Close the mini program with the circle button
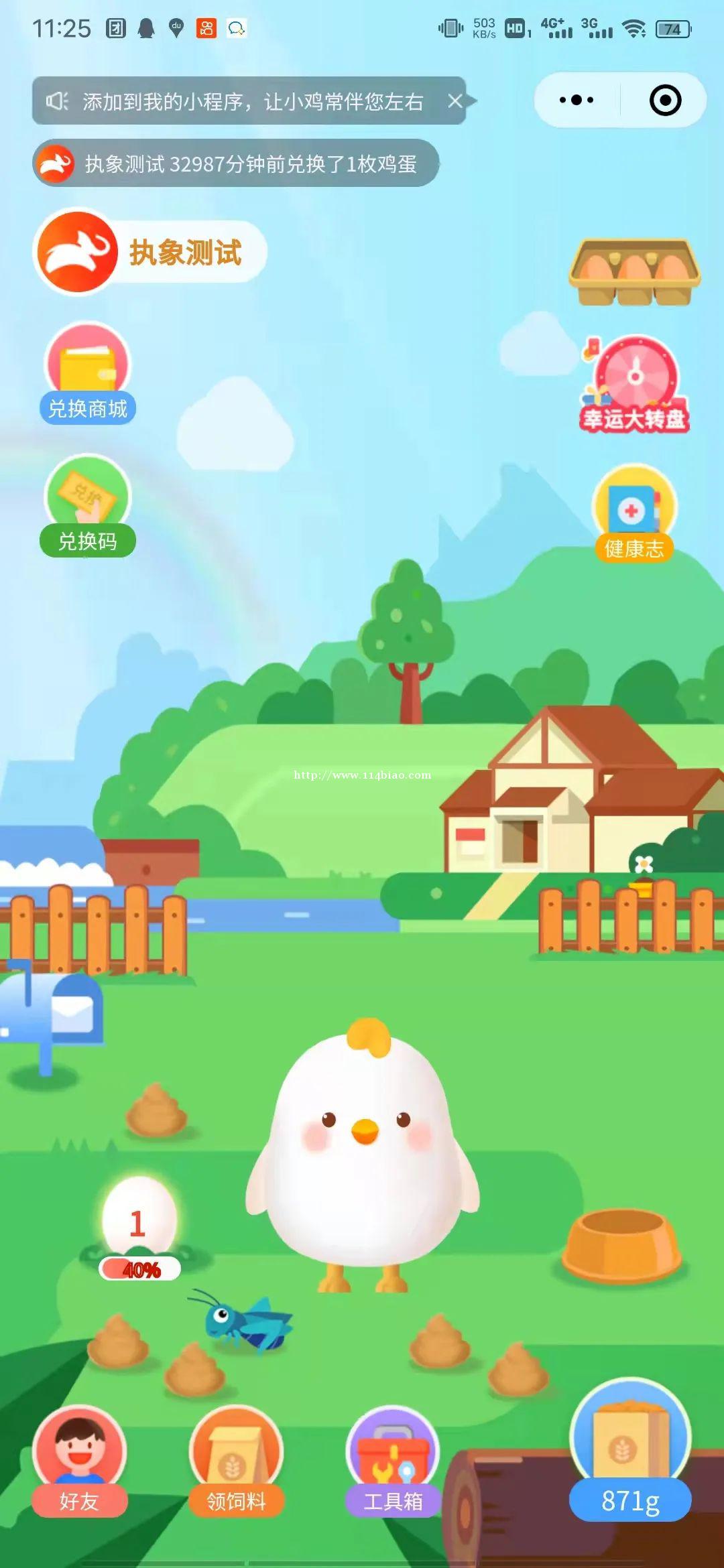 click(x=665, y=100)
